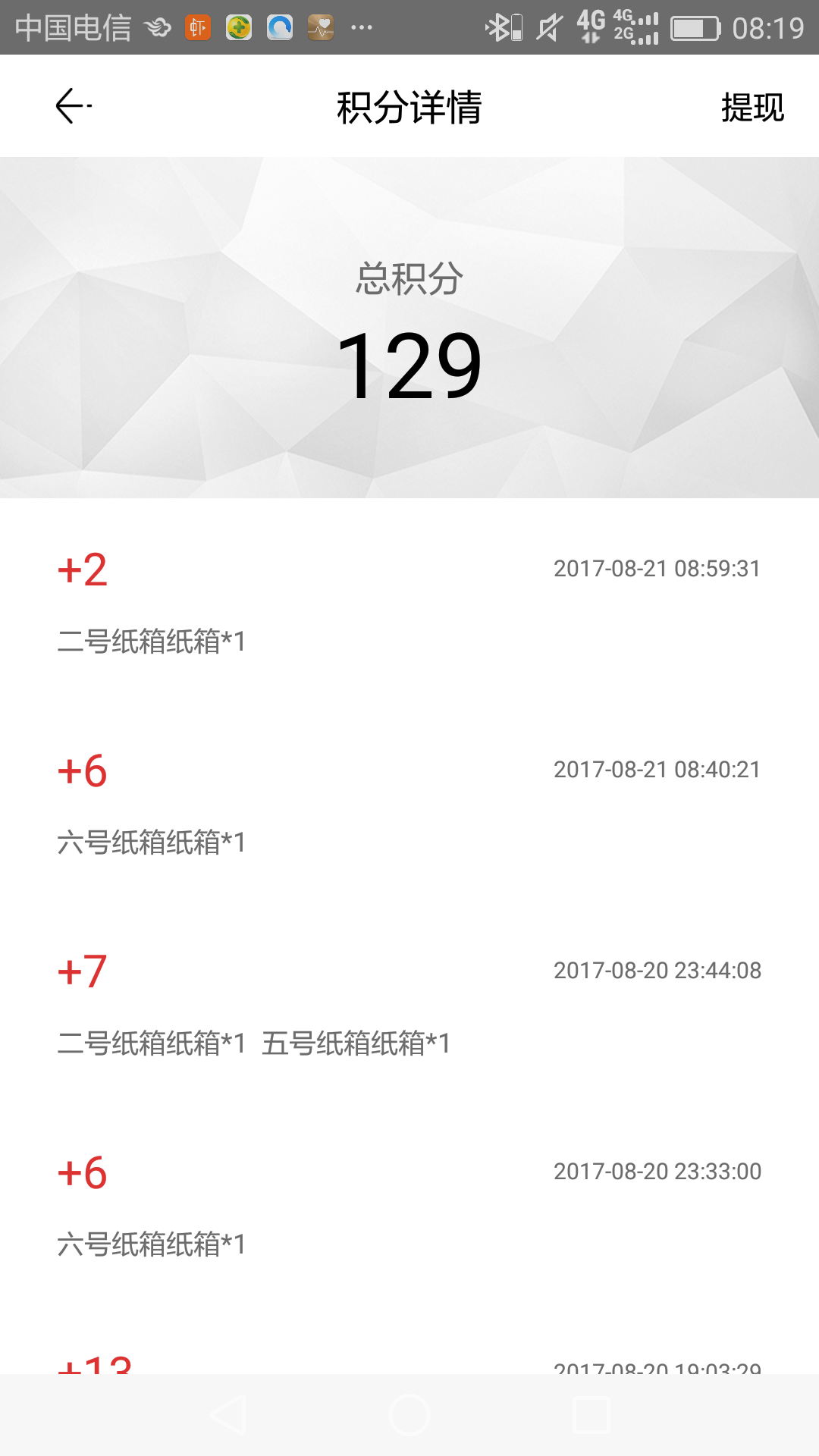Tap the 提现 withdraw button

752,107
